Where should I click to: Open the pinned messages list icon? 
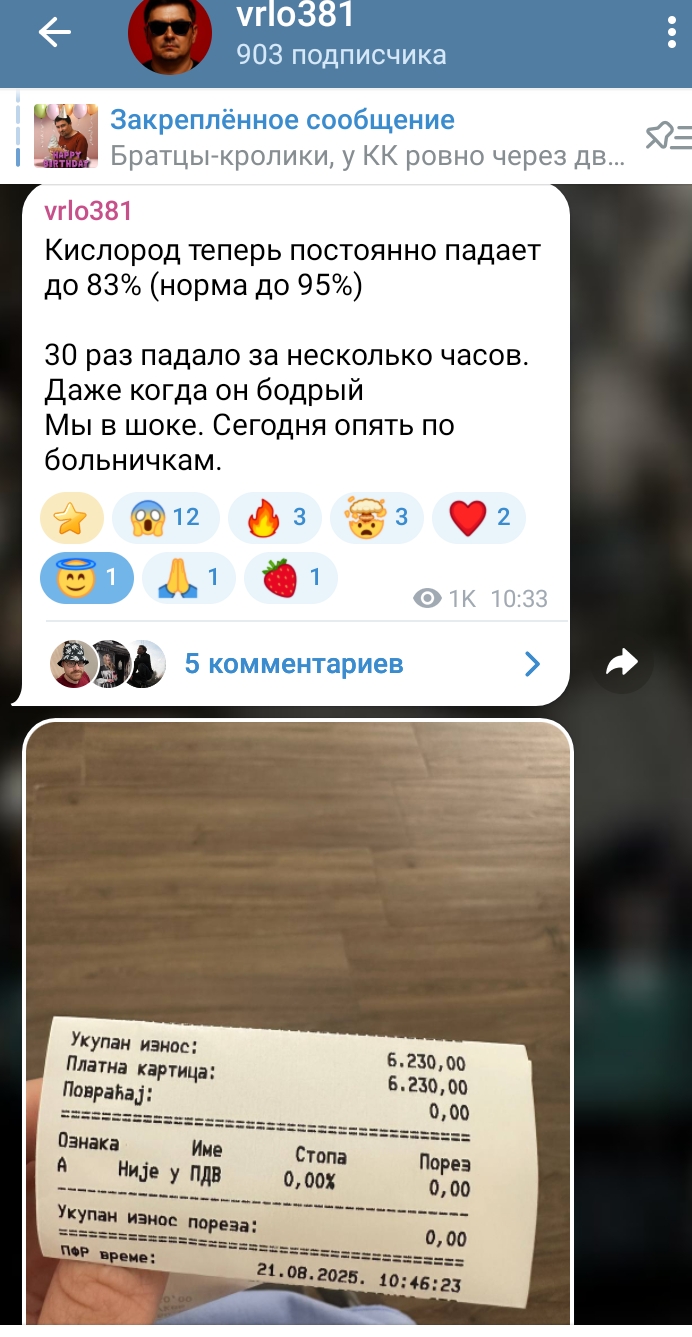(x=668, y=136)
